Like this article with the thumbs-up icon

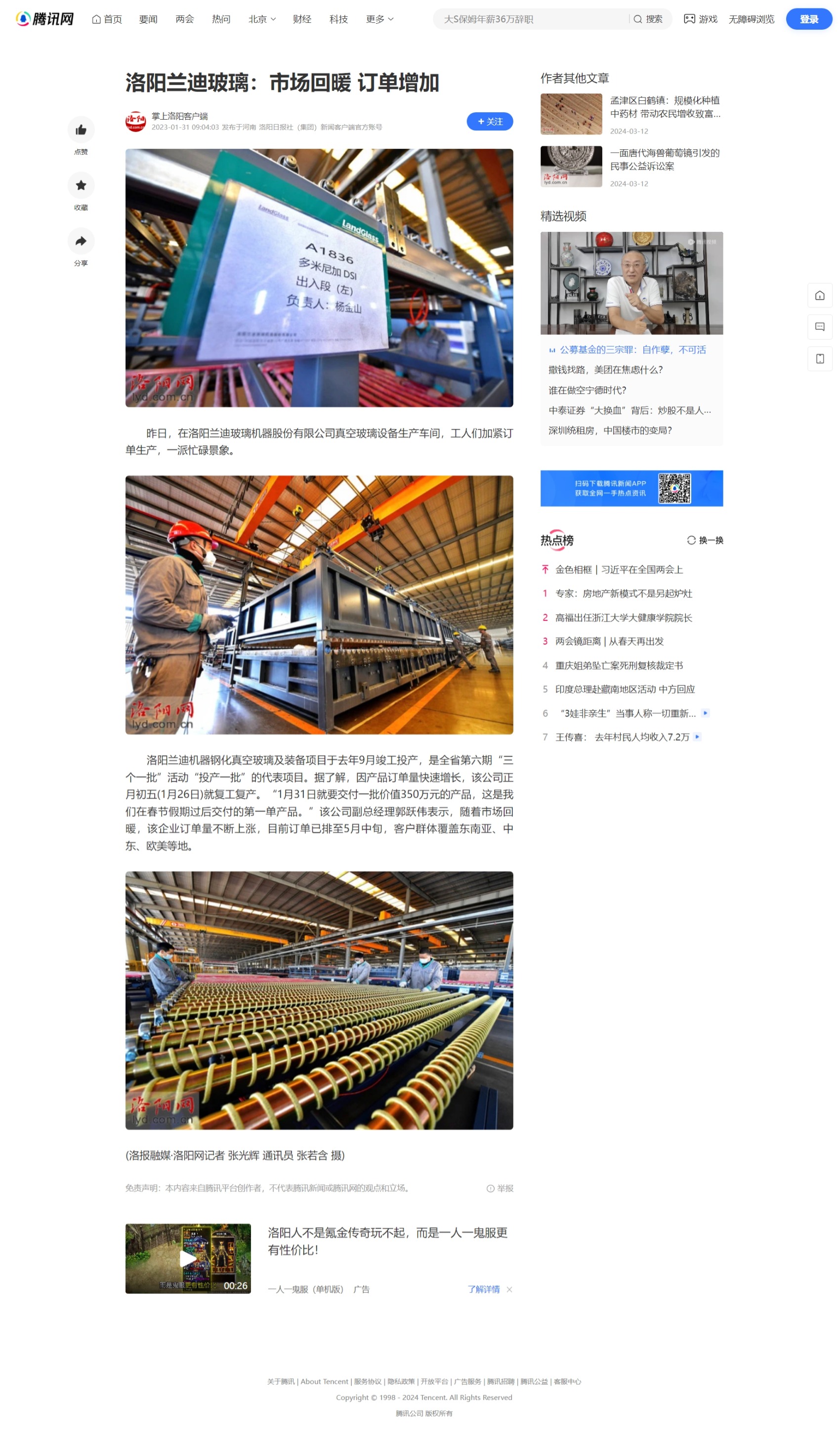tap(81, 130)
